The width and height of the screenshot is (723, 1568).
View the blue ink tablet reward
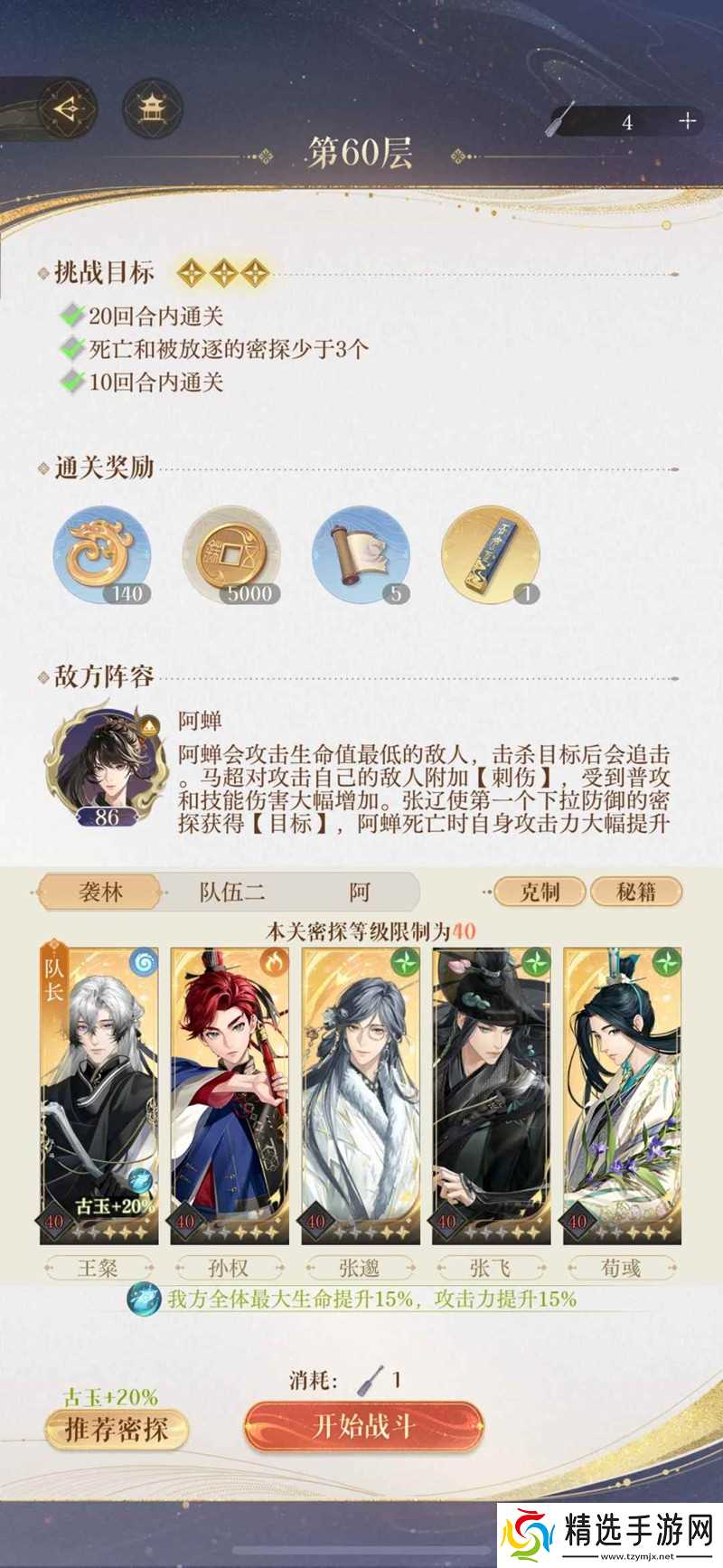pyautogui.click(x=491, y=554)
